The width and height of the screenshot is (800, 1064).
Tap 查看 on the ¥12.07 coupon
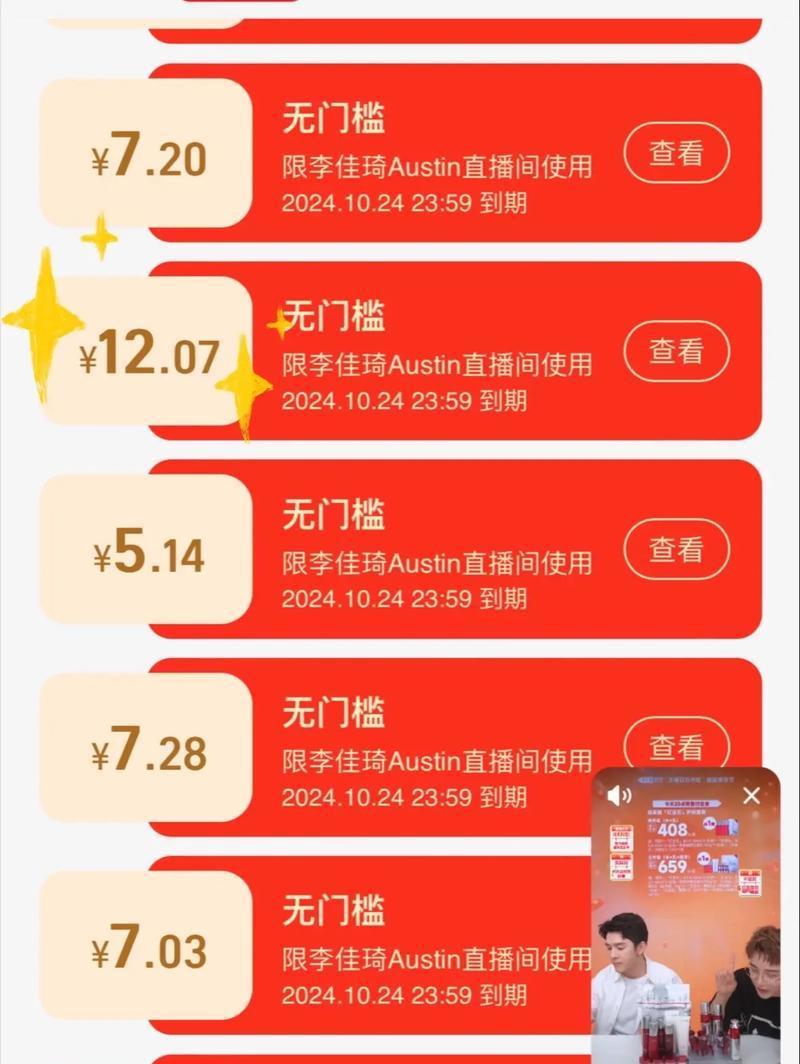[x=677, y=351]
